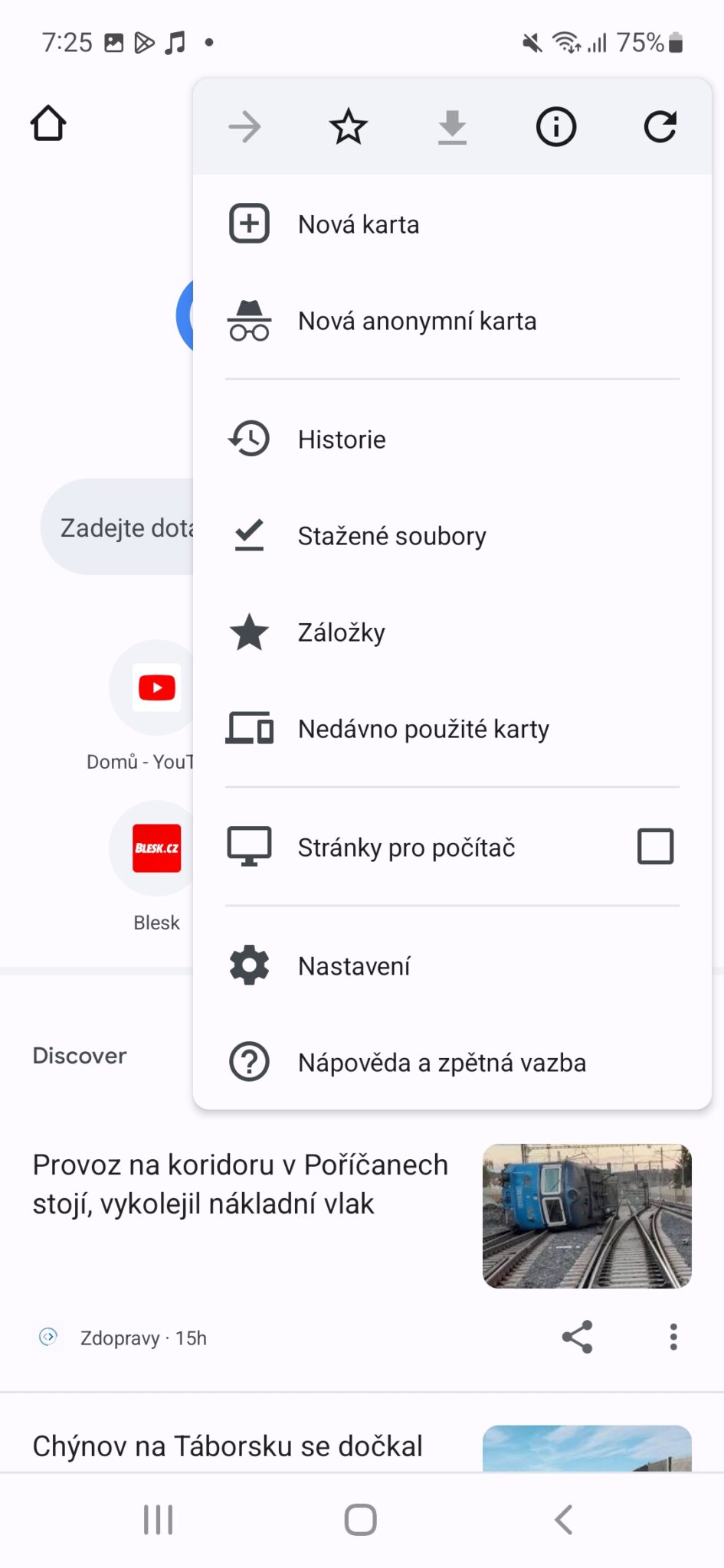Open Nastavení via the gear icon
The width and height of the screenshot is (724, 1568).
coord(248,965)
